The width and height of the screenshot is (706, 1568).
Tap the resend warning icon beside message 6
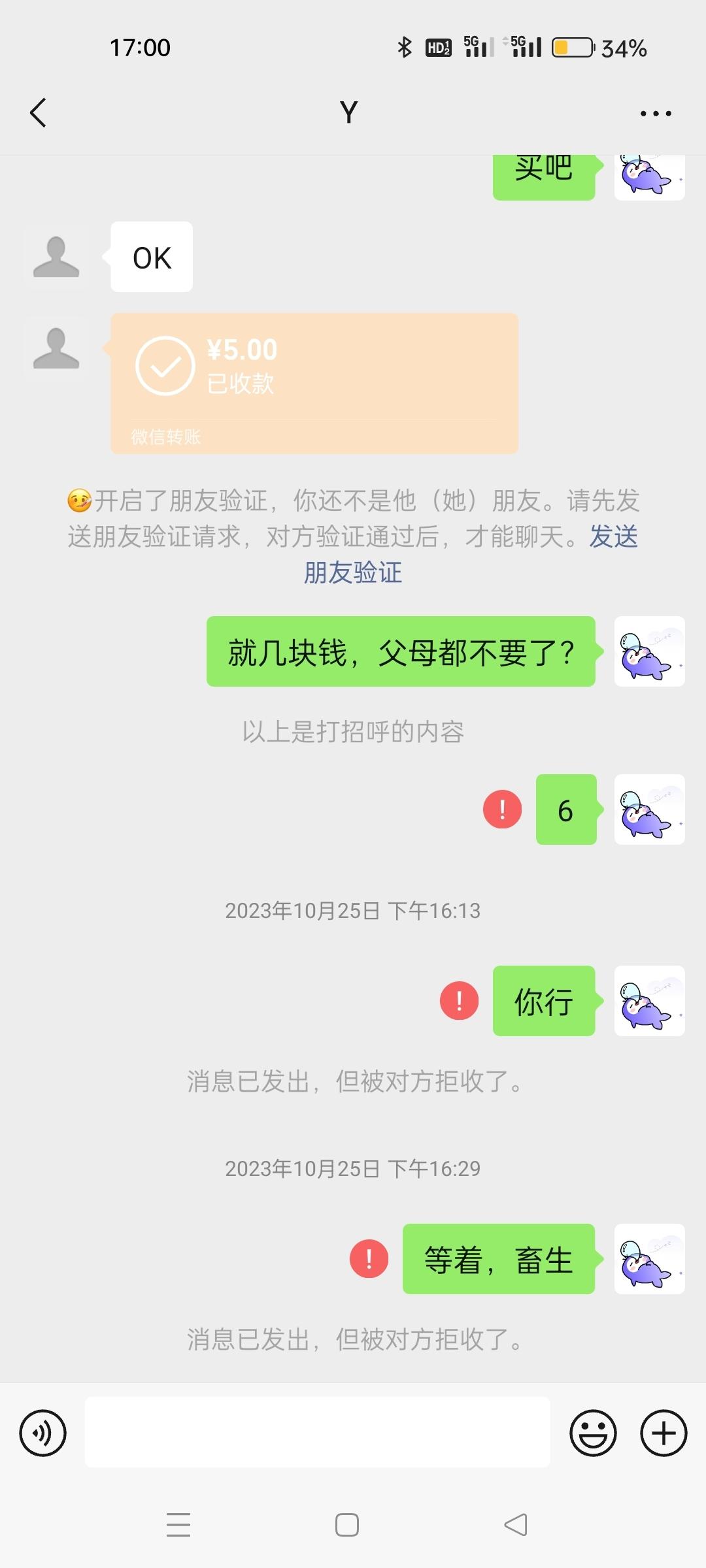coord(501,810)
